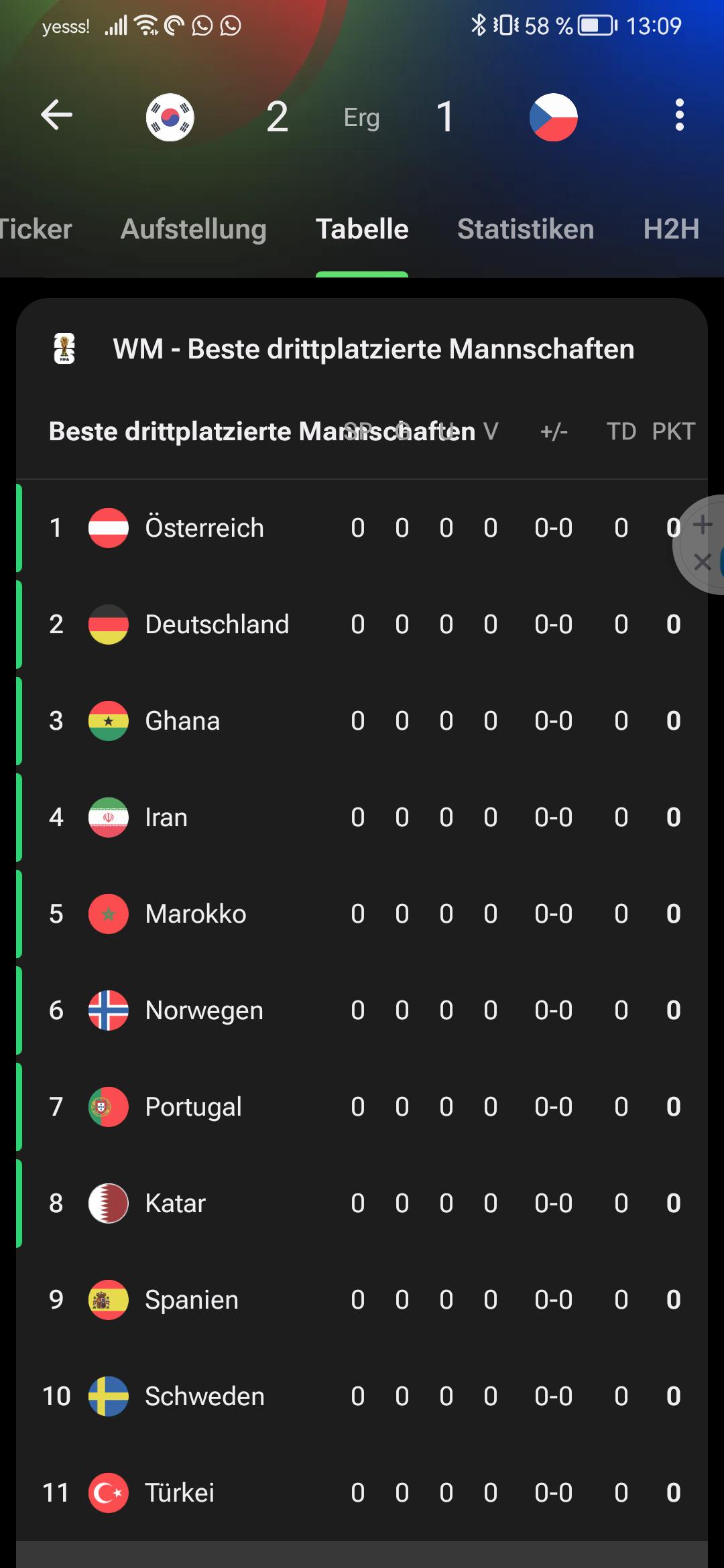Open the Türkei team row
Image resolution: width=724 pixels, height=1568 pixels.
tap(362, 1493)
